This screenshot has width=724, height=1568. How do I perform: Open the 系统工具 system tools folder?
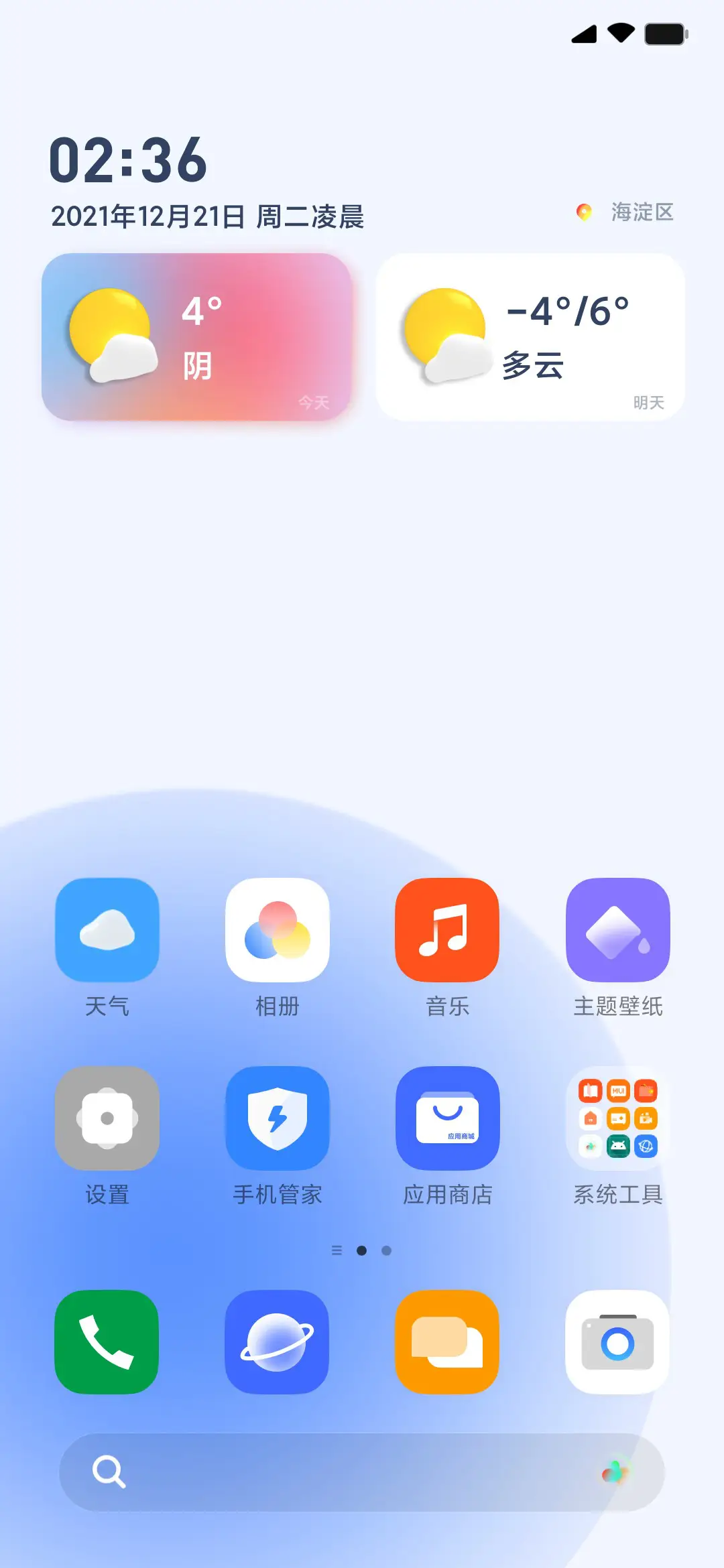point(617,1119)
